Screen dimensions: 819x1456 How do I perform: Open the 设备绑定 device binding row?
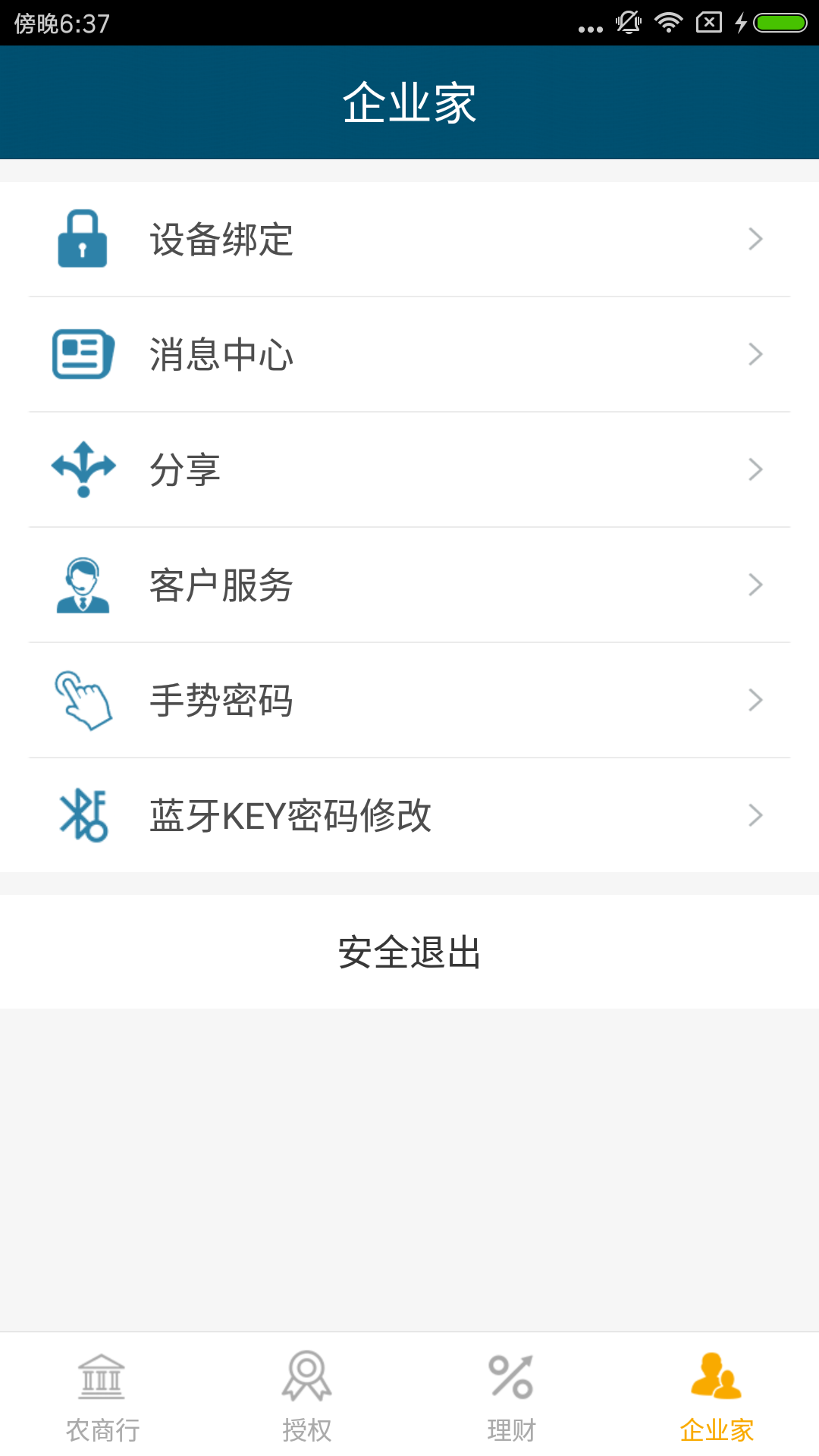(409, 240)
